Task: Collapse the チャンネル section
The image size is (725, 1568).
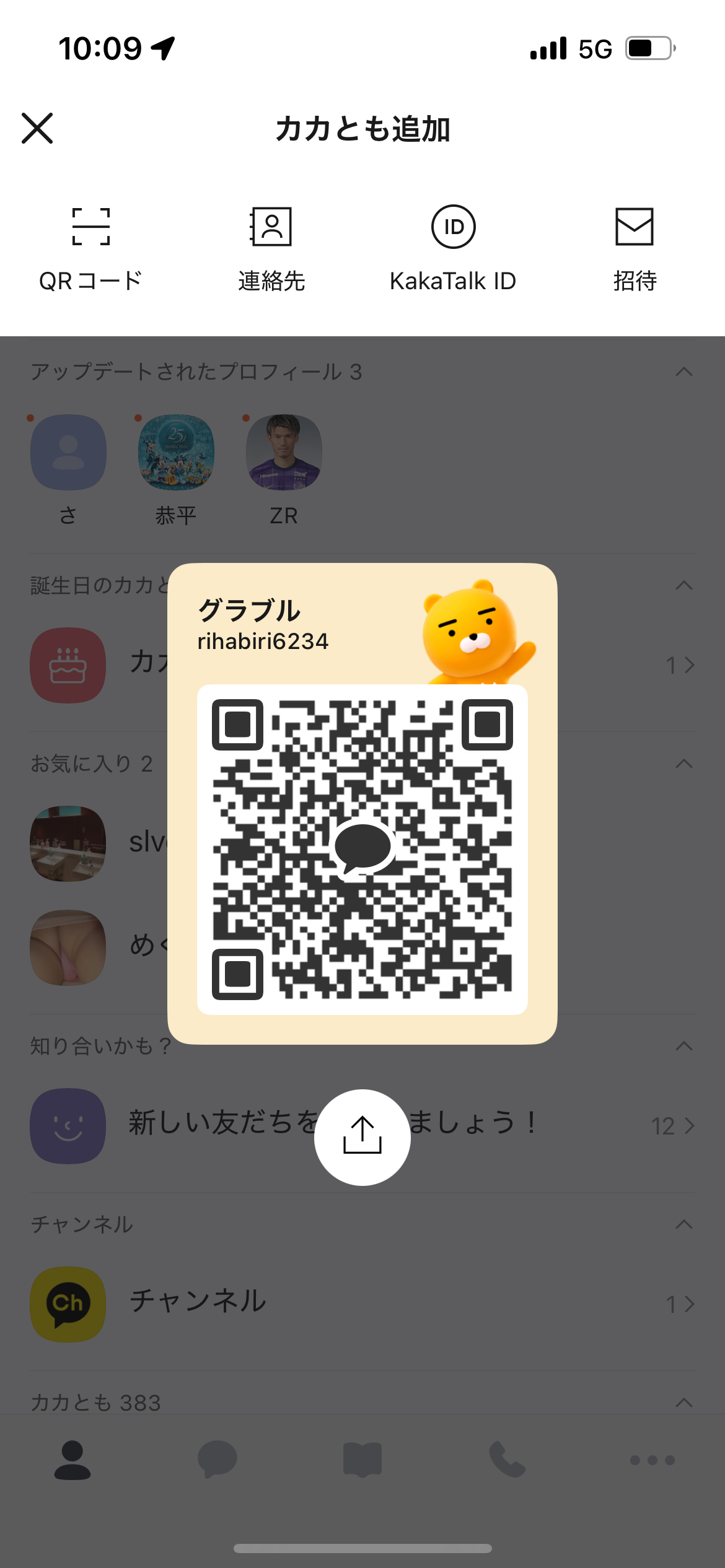Action: point(683,1223)
